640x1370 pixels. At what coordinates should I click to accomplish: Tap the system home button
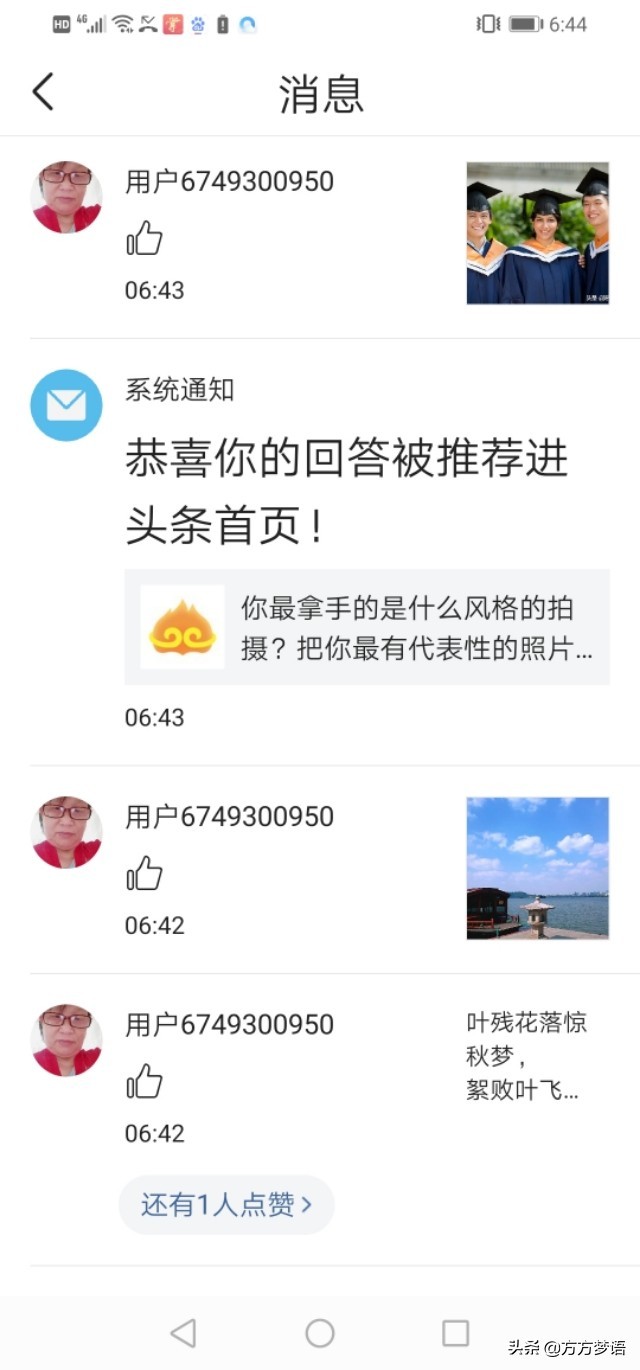tap(320, 1332)
